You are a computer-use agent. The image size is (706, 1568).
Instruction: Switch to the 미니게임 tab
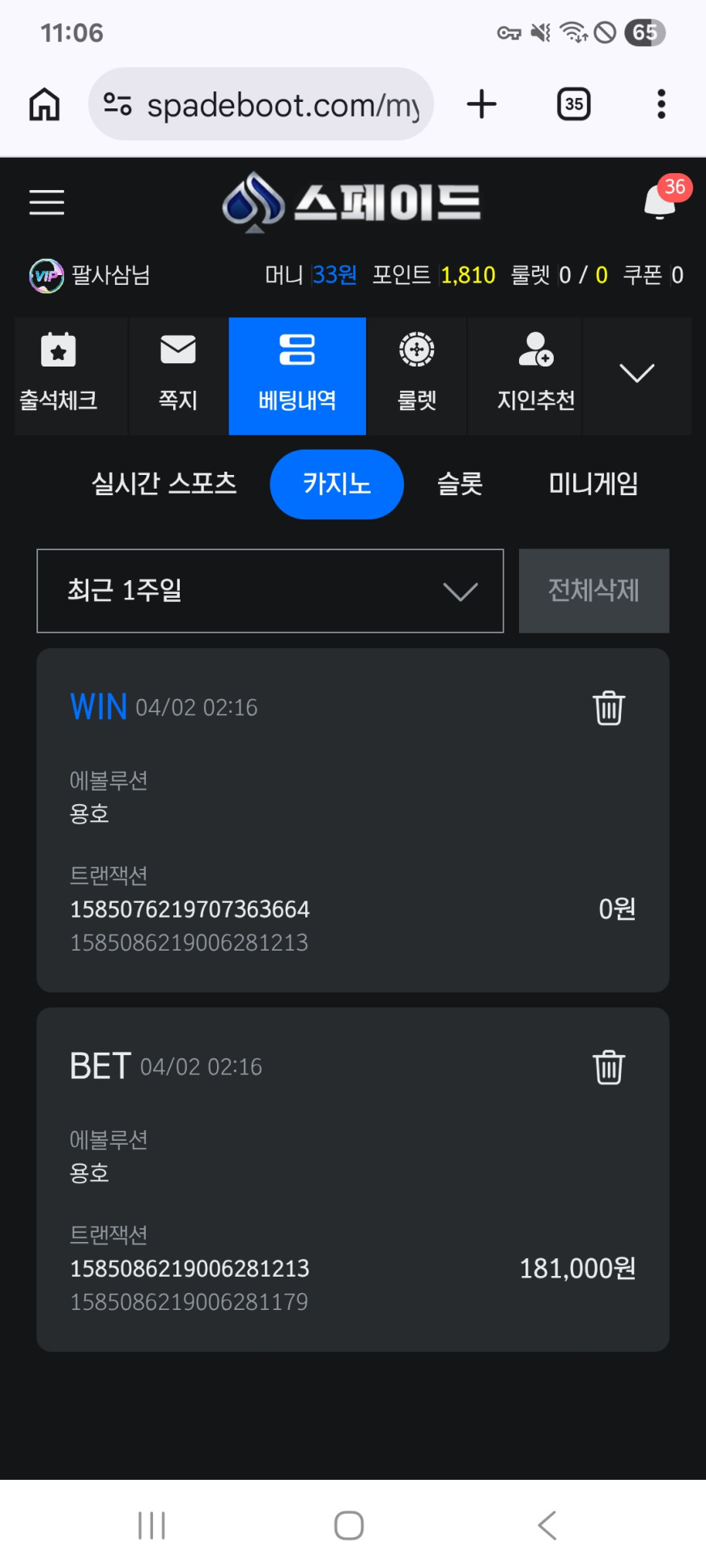593,484
